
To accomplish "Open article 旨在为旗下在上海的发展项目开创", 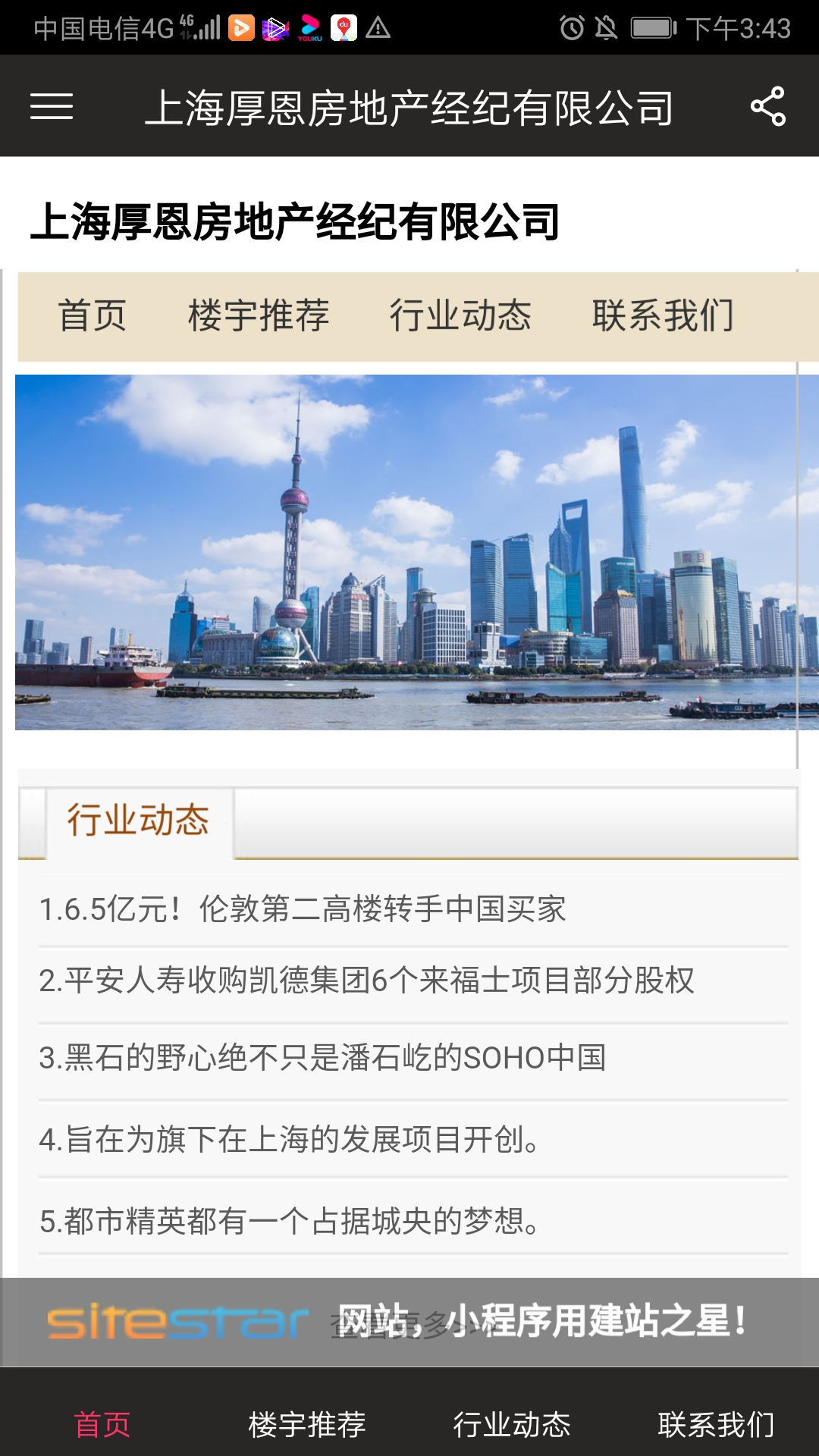I will [290, 1139].
